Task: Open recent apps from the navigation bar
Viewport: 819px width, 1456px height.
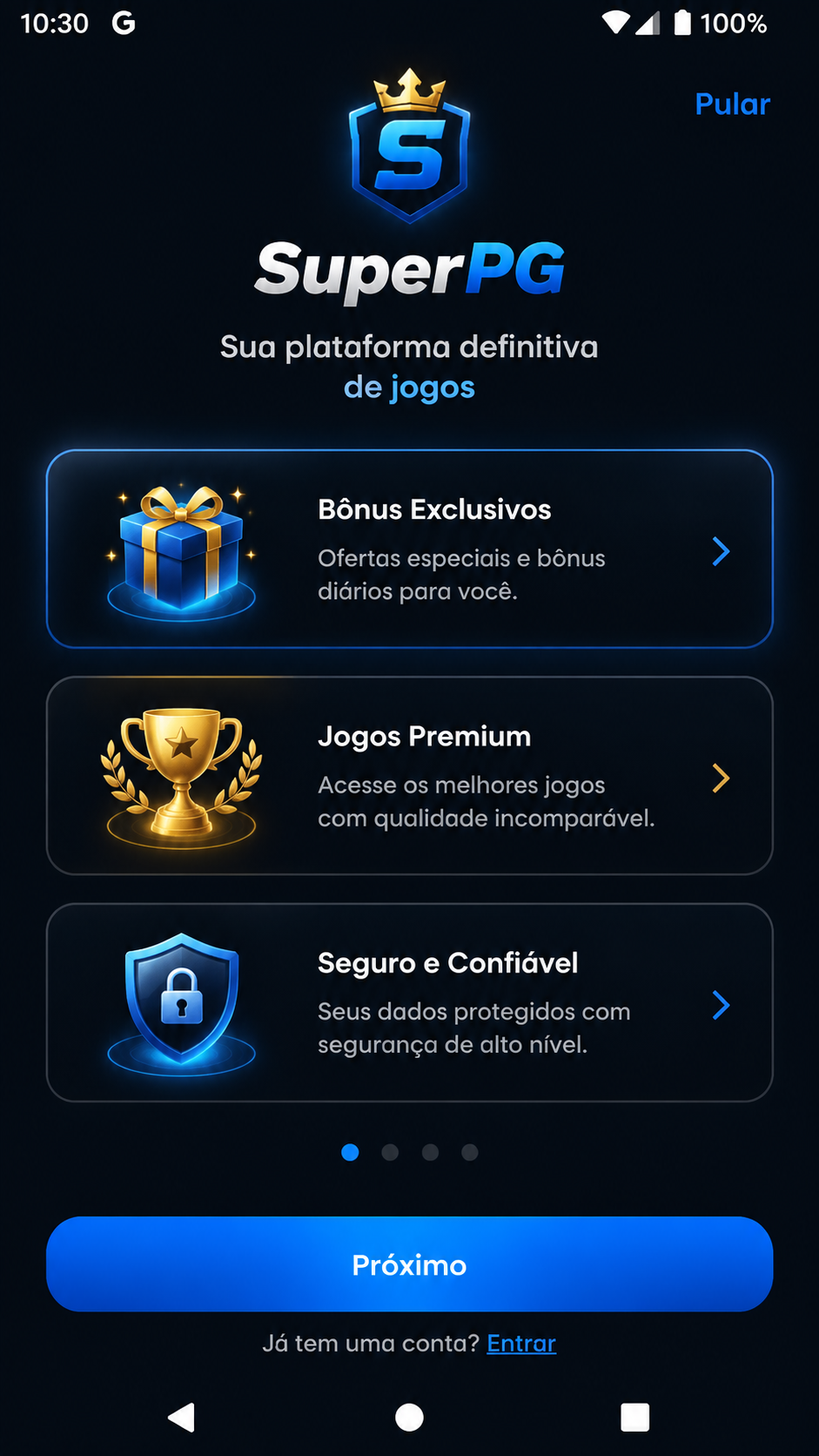Action: click(x=635, y=1417)
